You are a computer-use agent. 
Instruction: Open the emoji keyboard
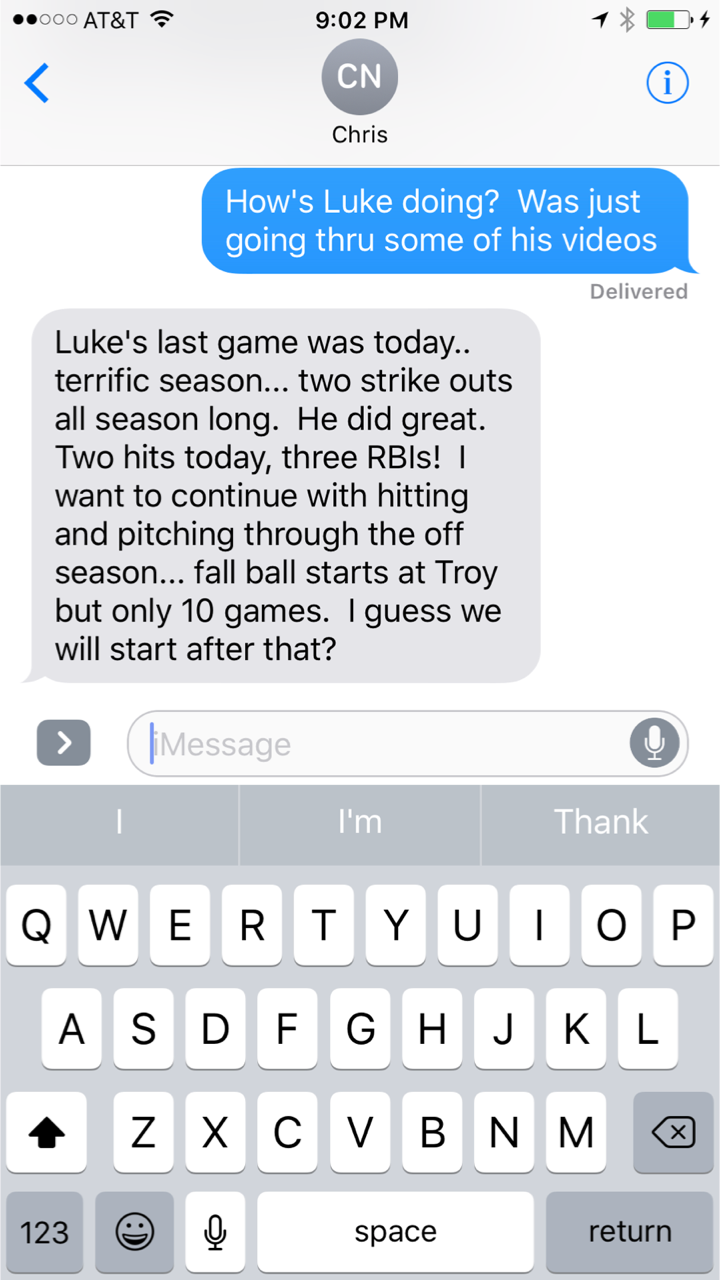tap(133, 1232)
